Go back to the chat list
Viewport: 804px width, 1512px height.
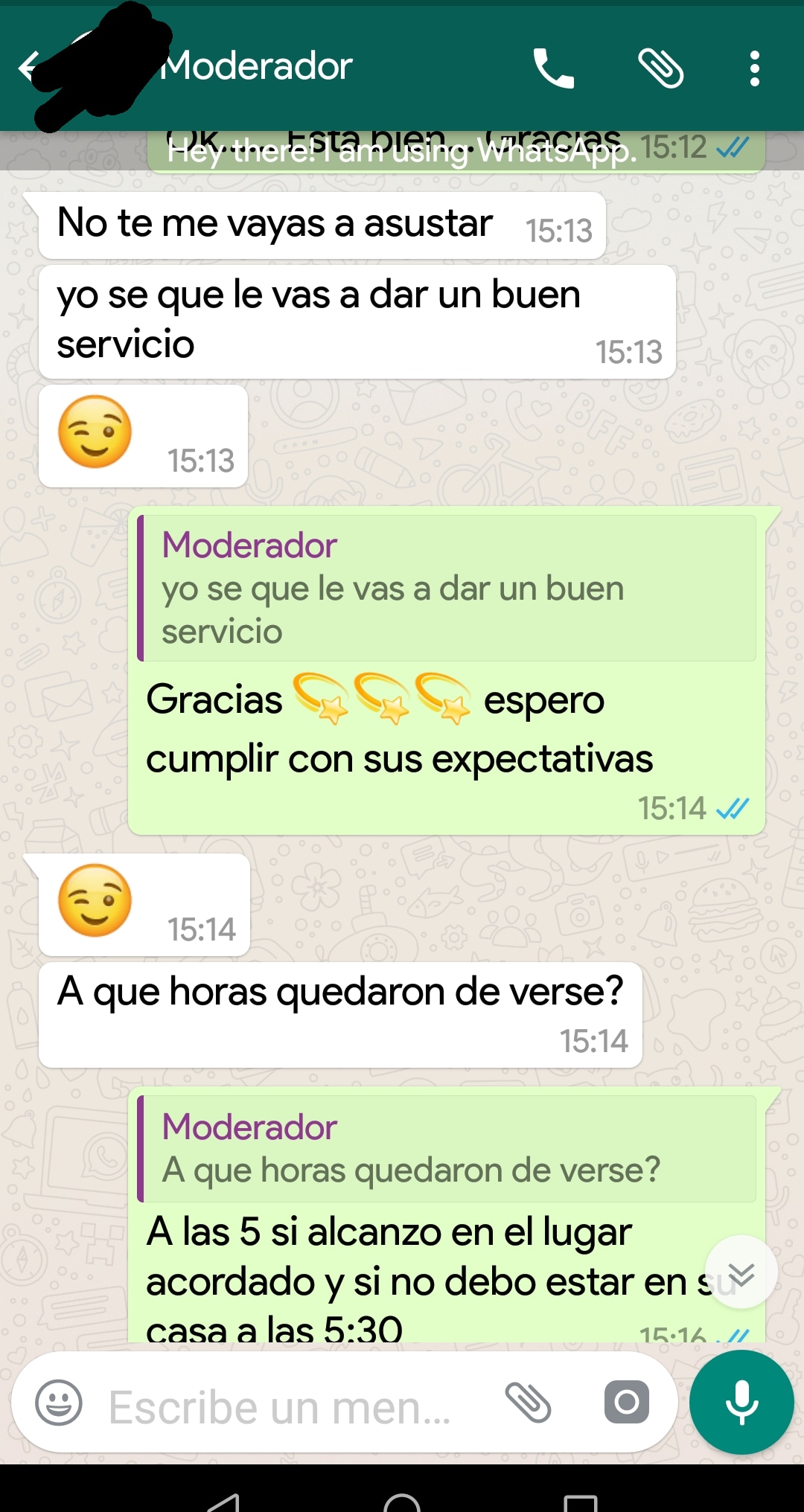pos(28,68)
